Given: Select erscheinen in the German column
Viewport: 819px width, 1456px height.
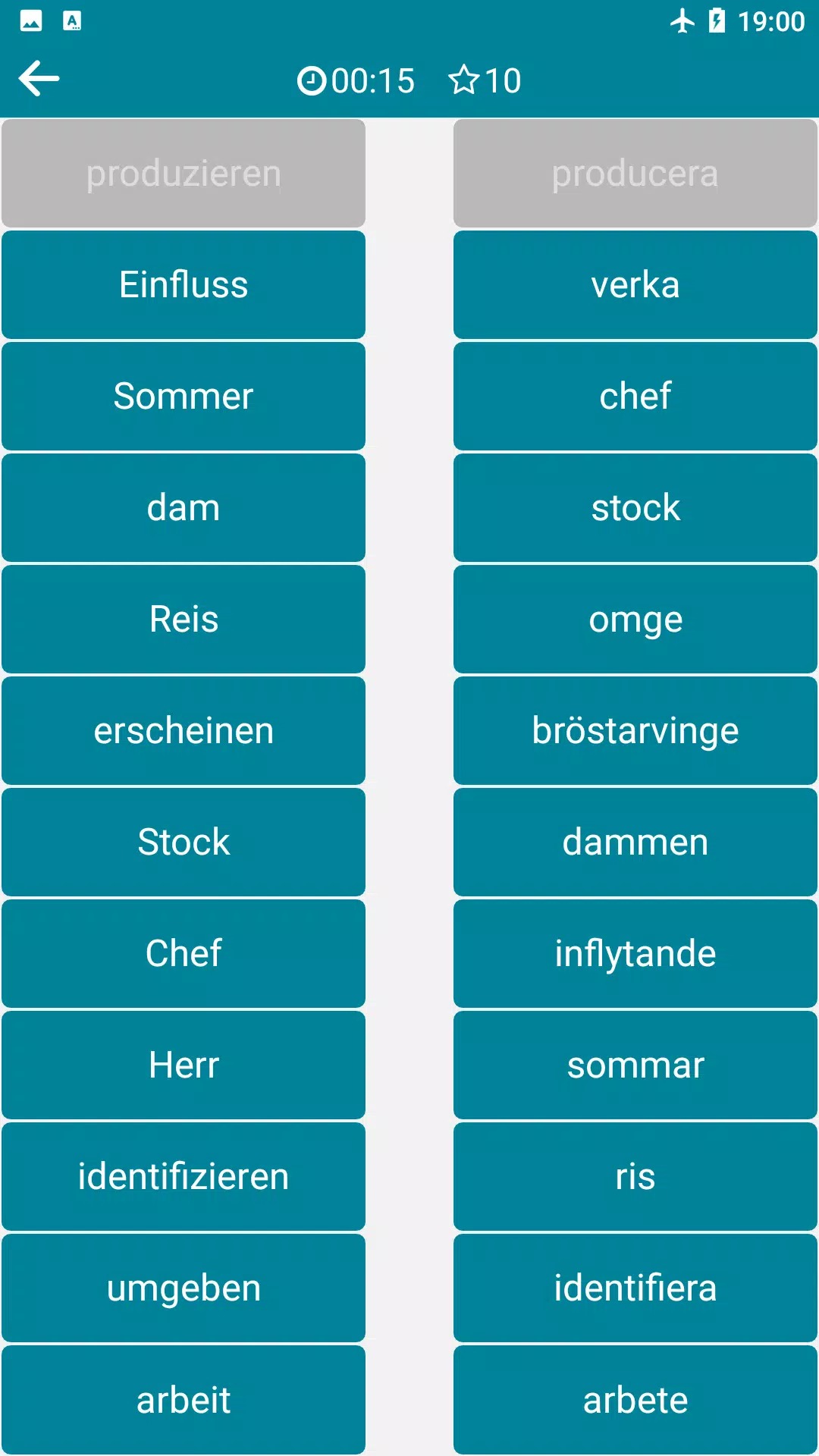Looking at the screenshot, I should point(184,731).
